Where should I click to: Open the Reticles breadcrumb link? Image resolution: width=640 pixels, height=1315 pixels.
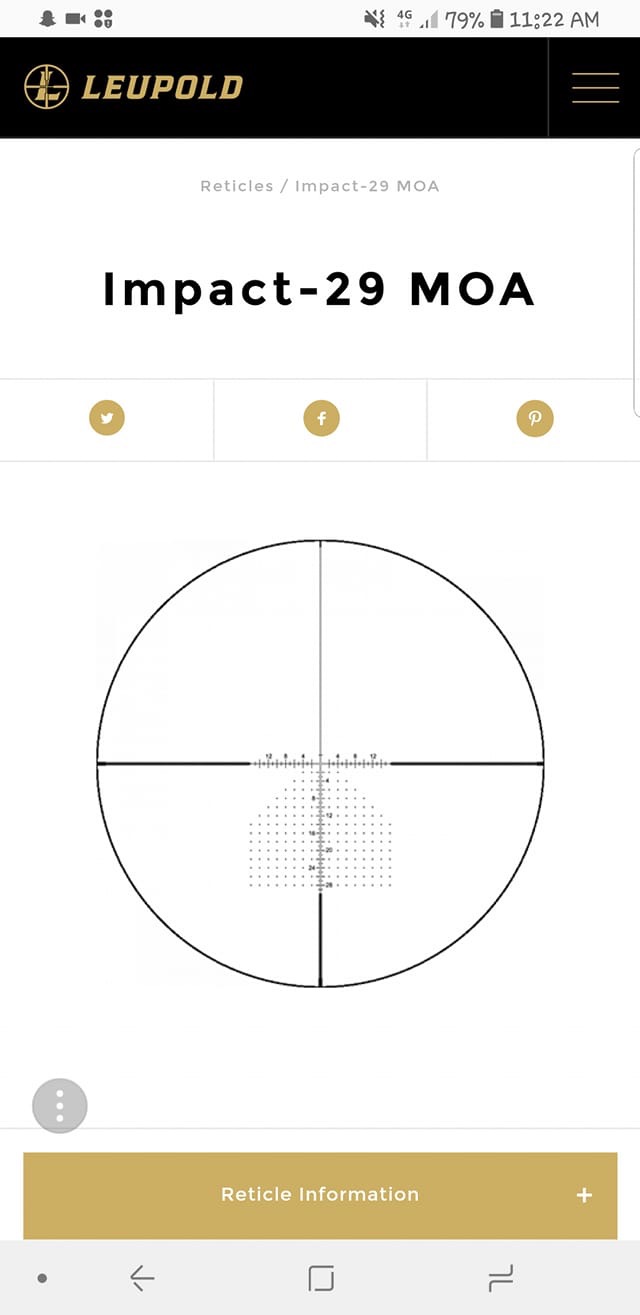(236, 186)
